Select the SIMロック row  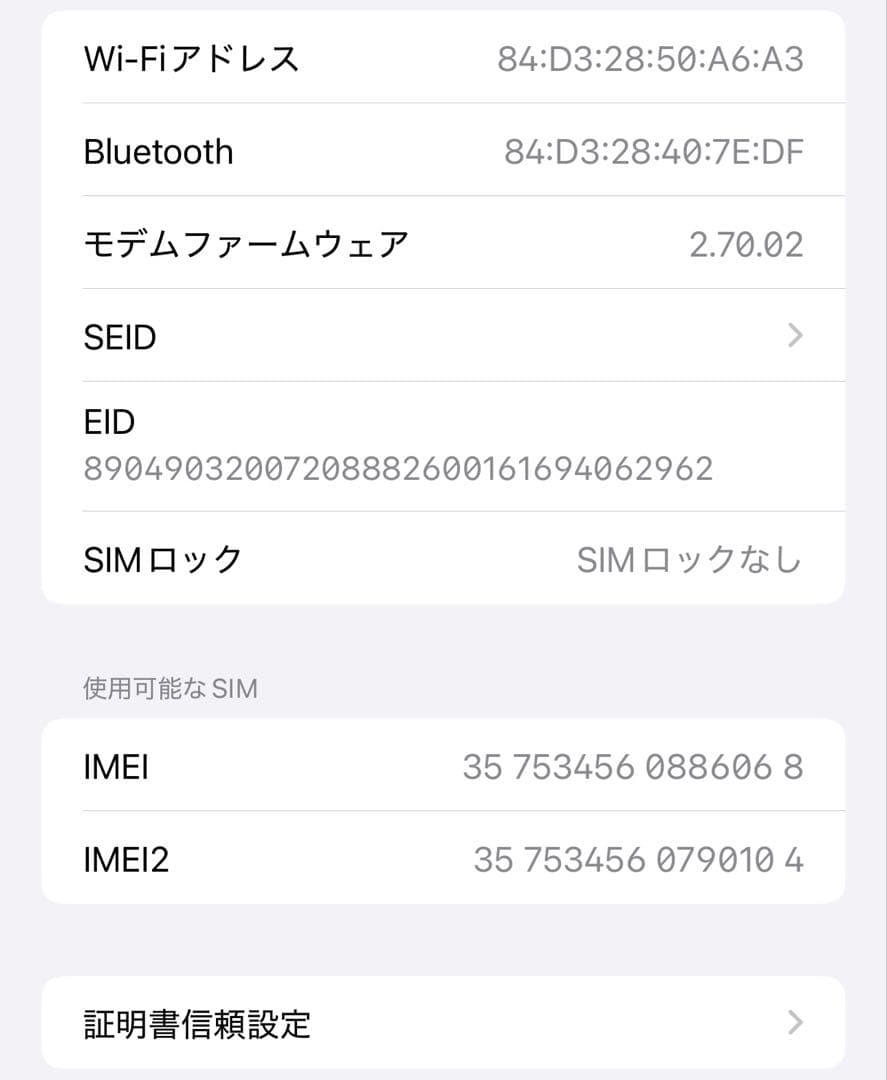pyautogui.click(x=443, y=560)
